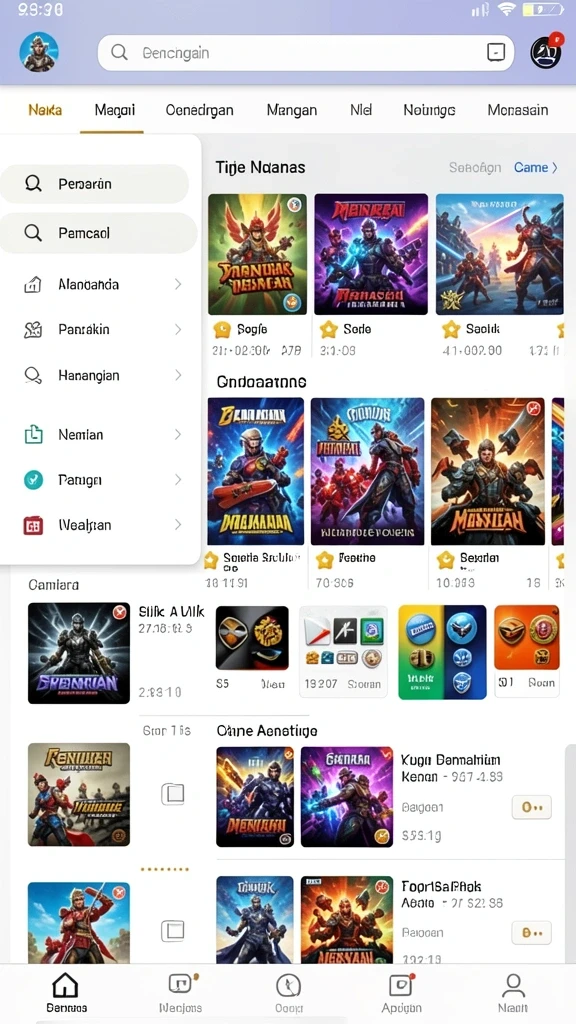The width and height of the screenshot is (576, 1024).
Task: Open the Bencngain search field
Action: click(x=306, y=53)
